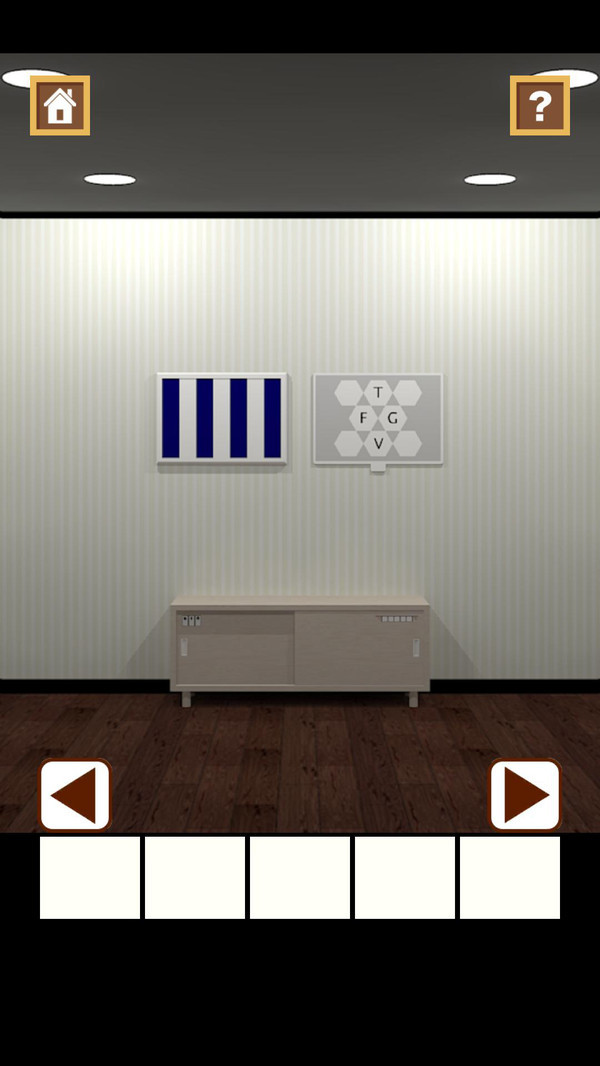Turn view to the right
Viewport: 600px width, 1066px height.
525,796
